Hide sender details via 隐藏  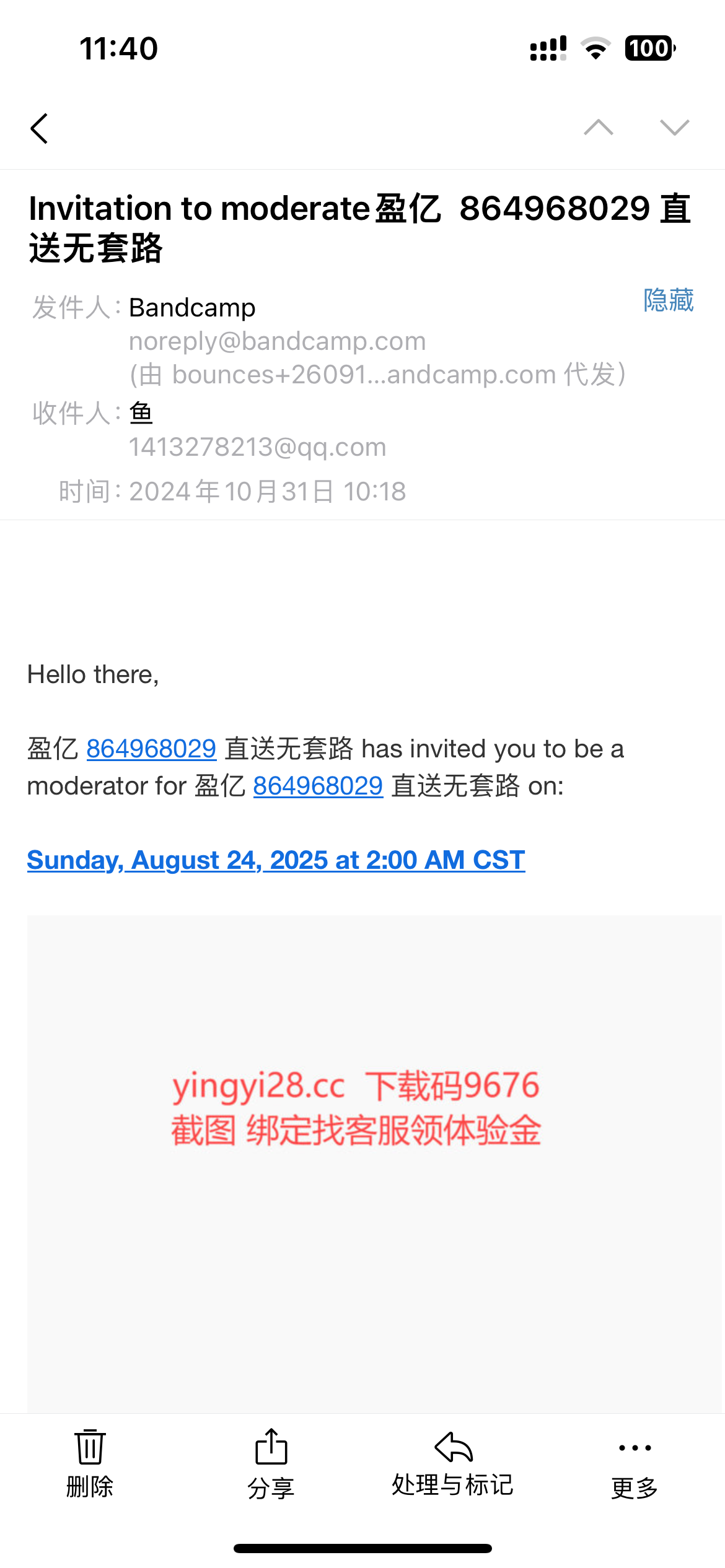pos(669,300)
